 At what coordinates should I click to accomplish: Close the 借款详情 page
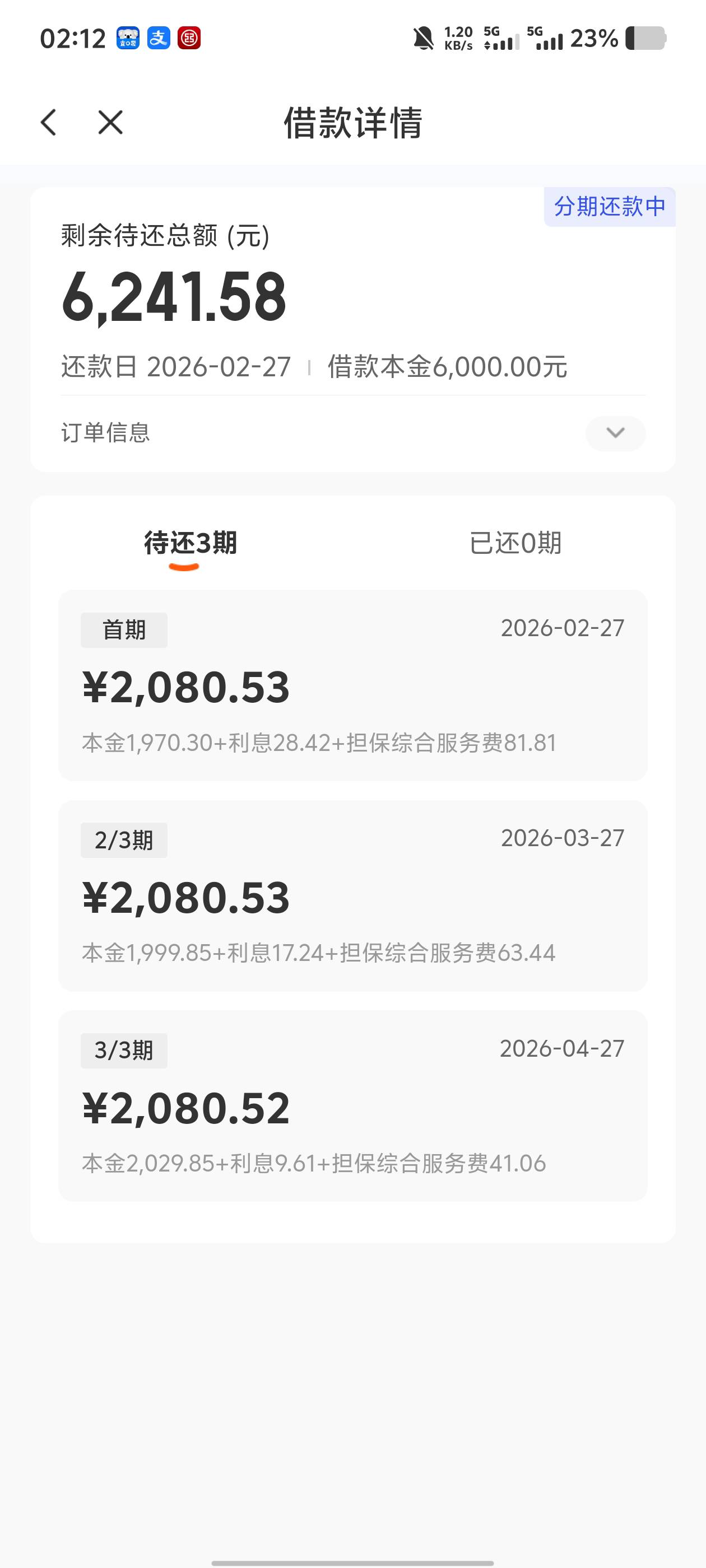(x=110, y=122)
